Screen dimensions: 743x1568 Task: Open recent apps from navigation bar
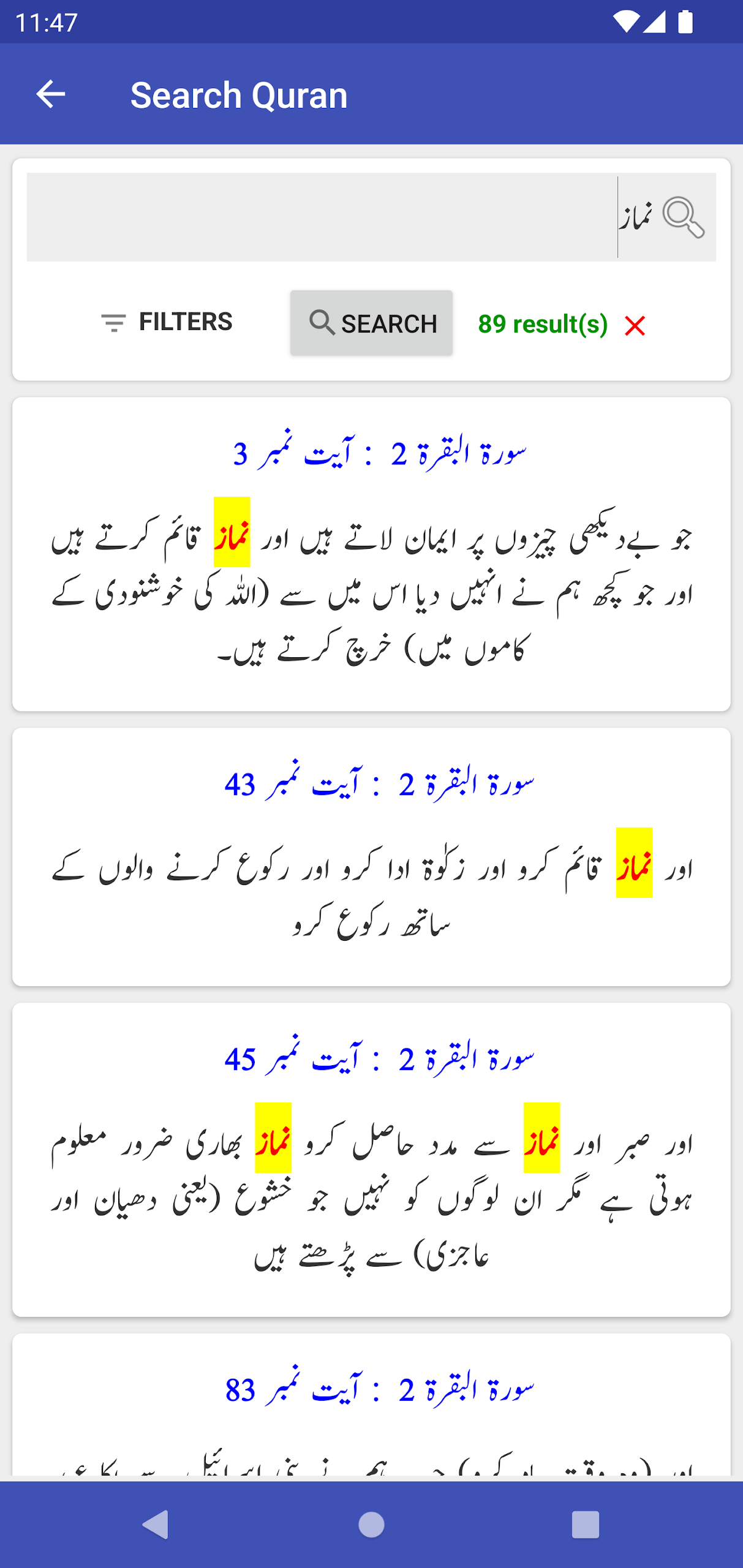585,1525
